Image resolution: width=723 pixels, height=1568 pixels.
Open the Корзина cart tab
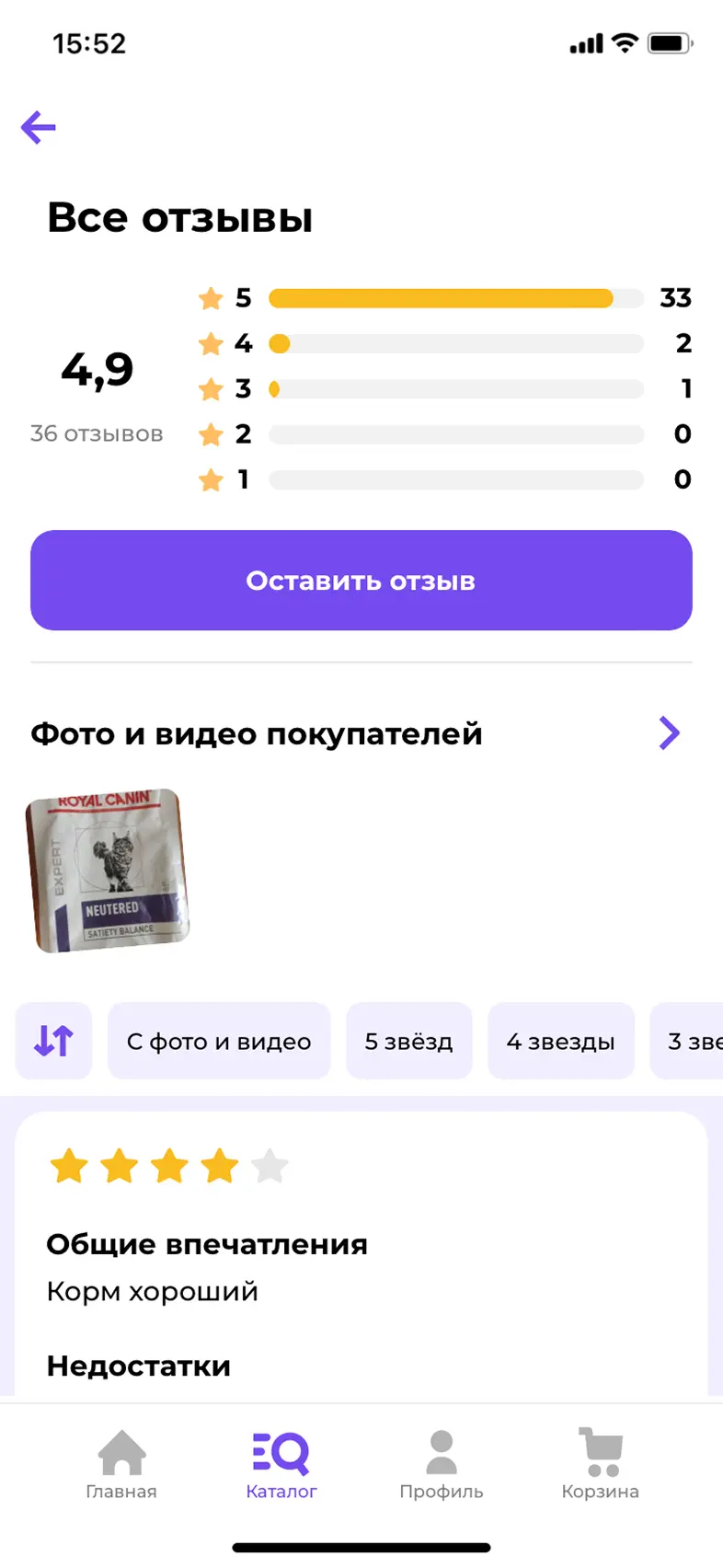(x=600, y=1464)
